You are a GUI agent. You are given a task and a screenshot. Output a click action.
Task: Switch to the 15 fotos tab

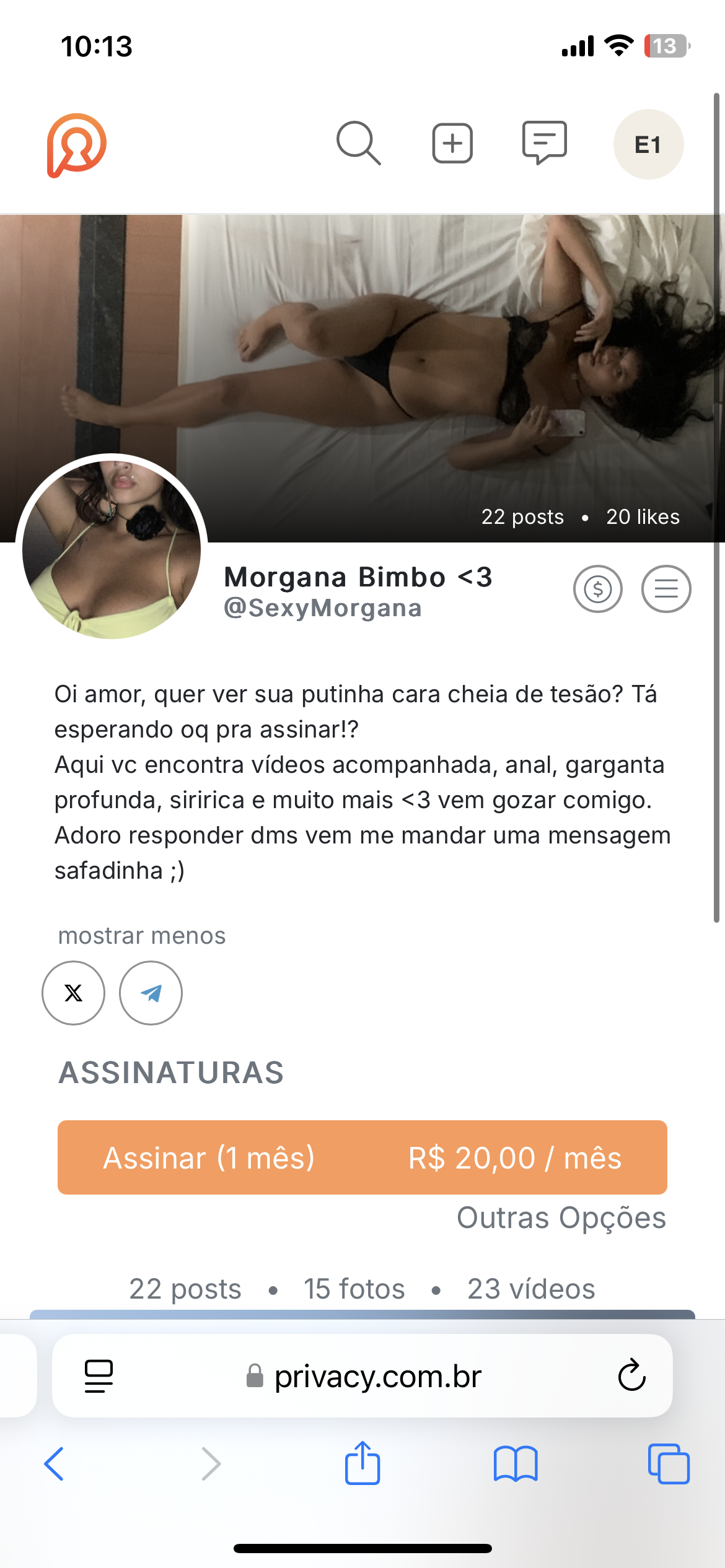352,1289
